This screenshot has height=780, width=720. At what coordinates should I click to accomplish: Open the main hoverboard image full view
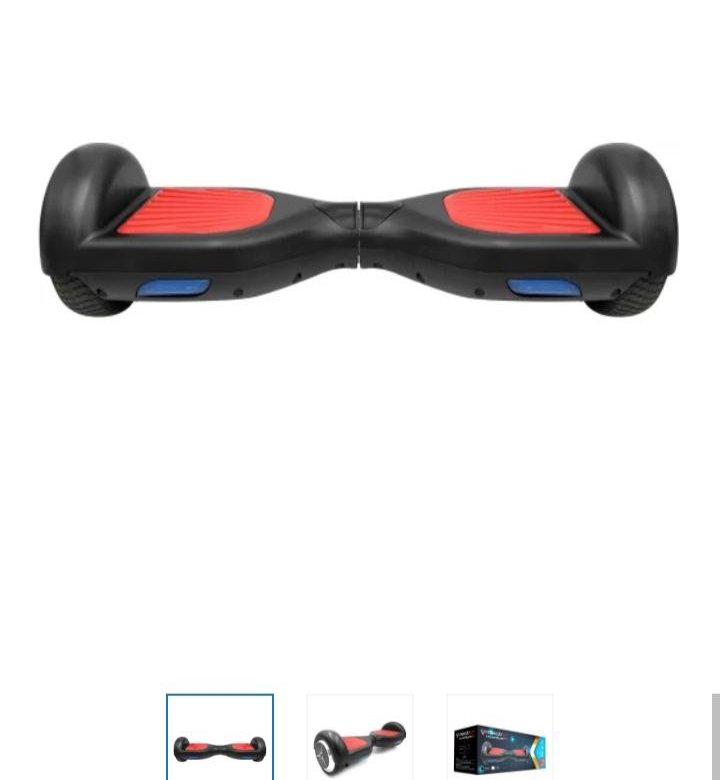point(359,230)
